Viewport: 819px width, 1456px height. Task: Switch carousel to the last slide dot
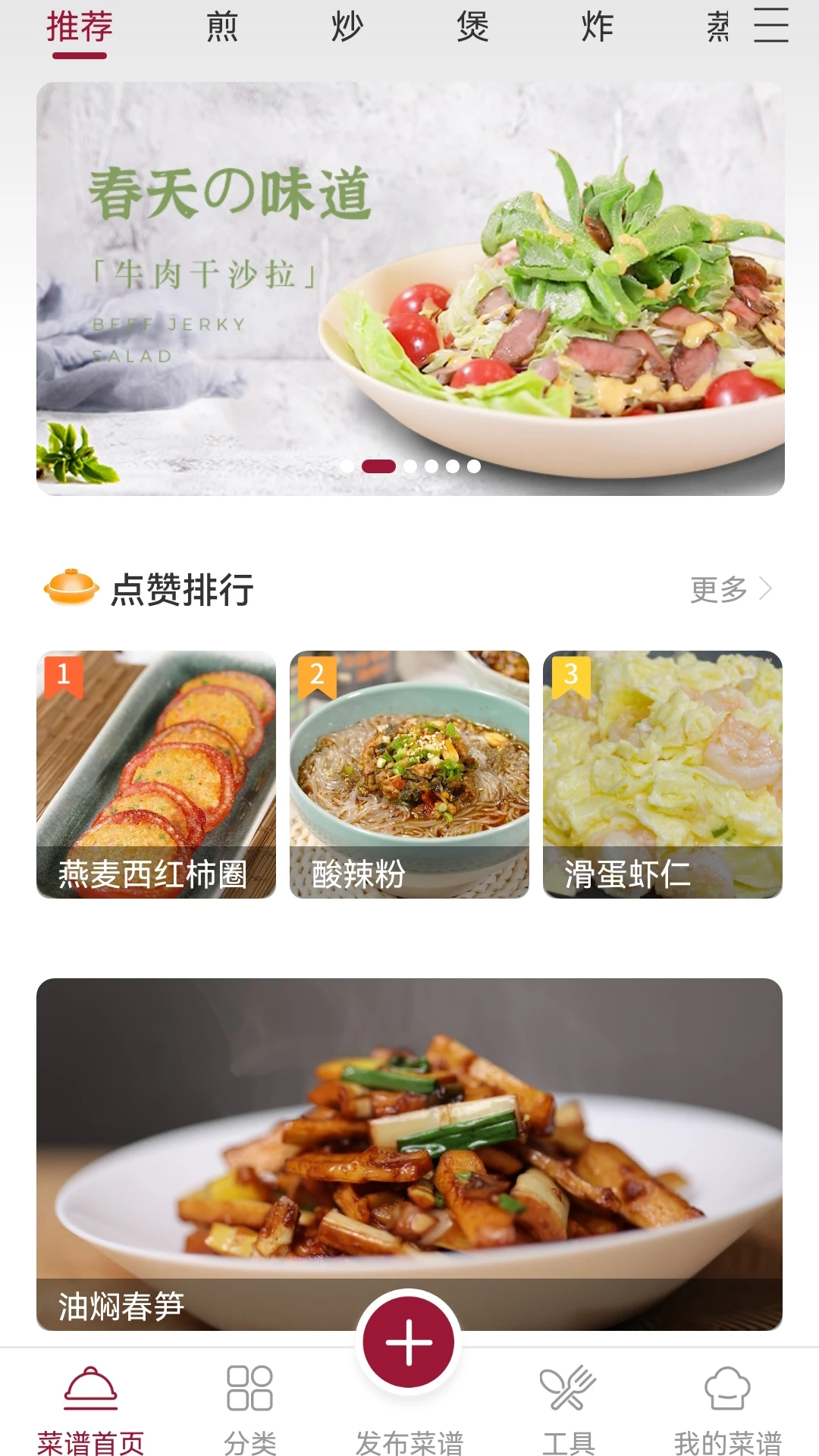click(474, 466)
